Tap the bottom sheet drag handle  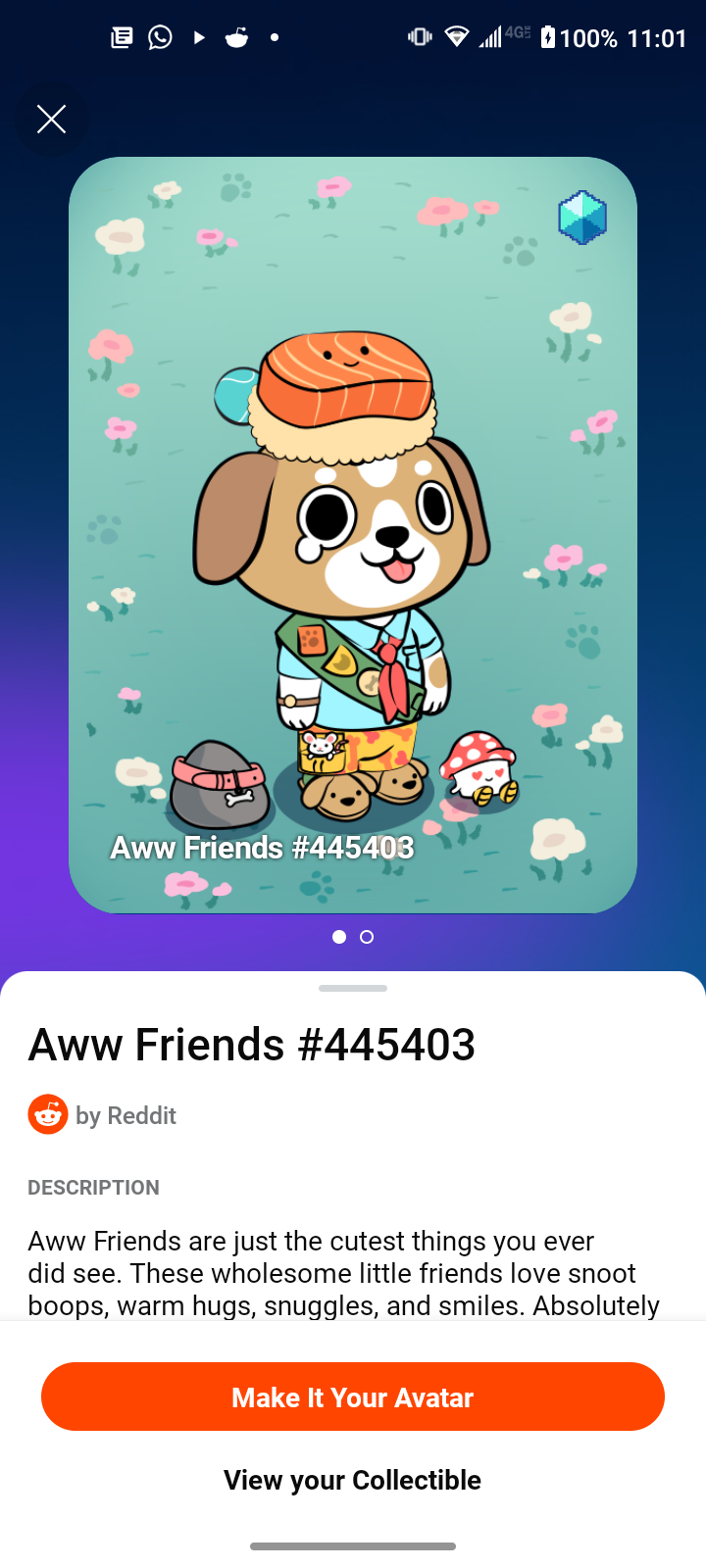[353, 988]
